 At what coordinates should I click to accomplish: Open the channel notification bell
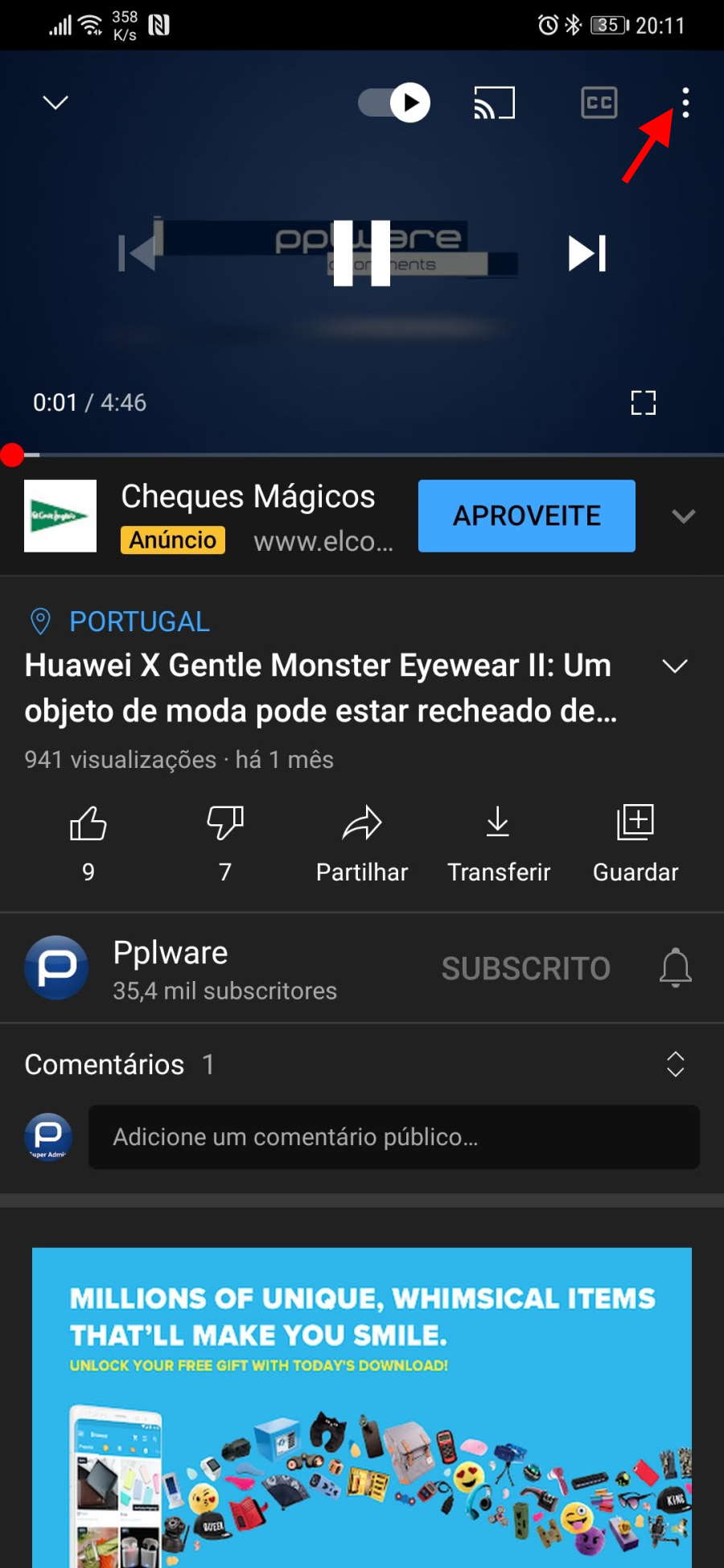pyautogui.click(x=676, y=967)
